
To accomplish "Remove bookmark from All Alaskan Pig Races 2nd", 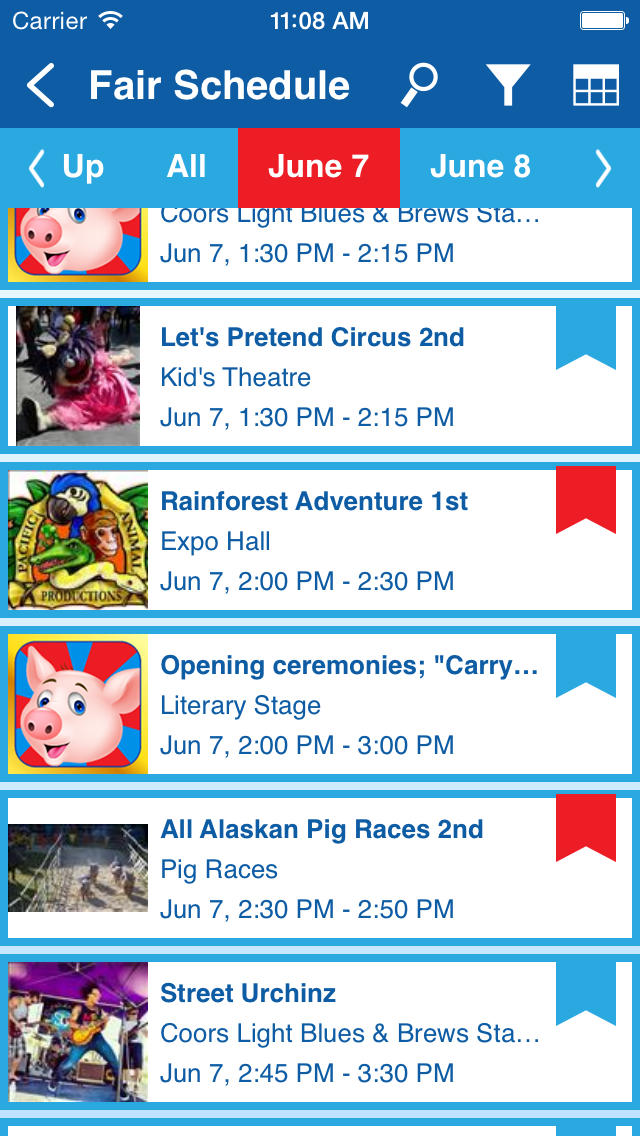I will [586, 828].
